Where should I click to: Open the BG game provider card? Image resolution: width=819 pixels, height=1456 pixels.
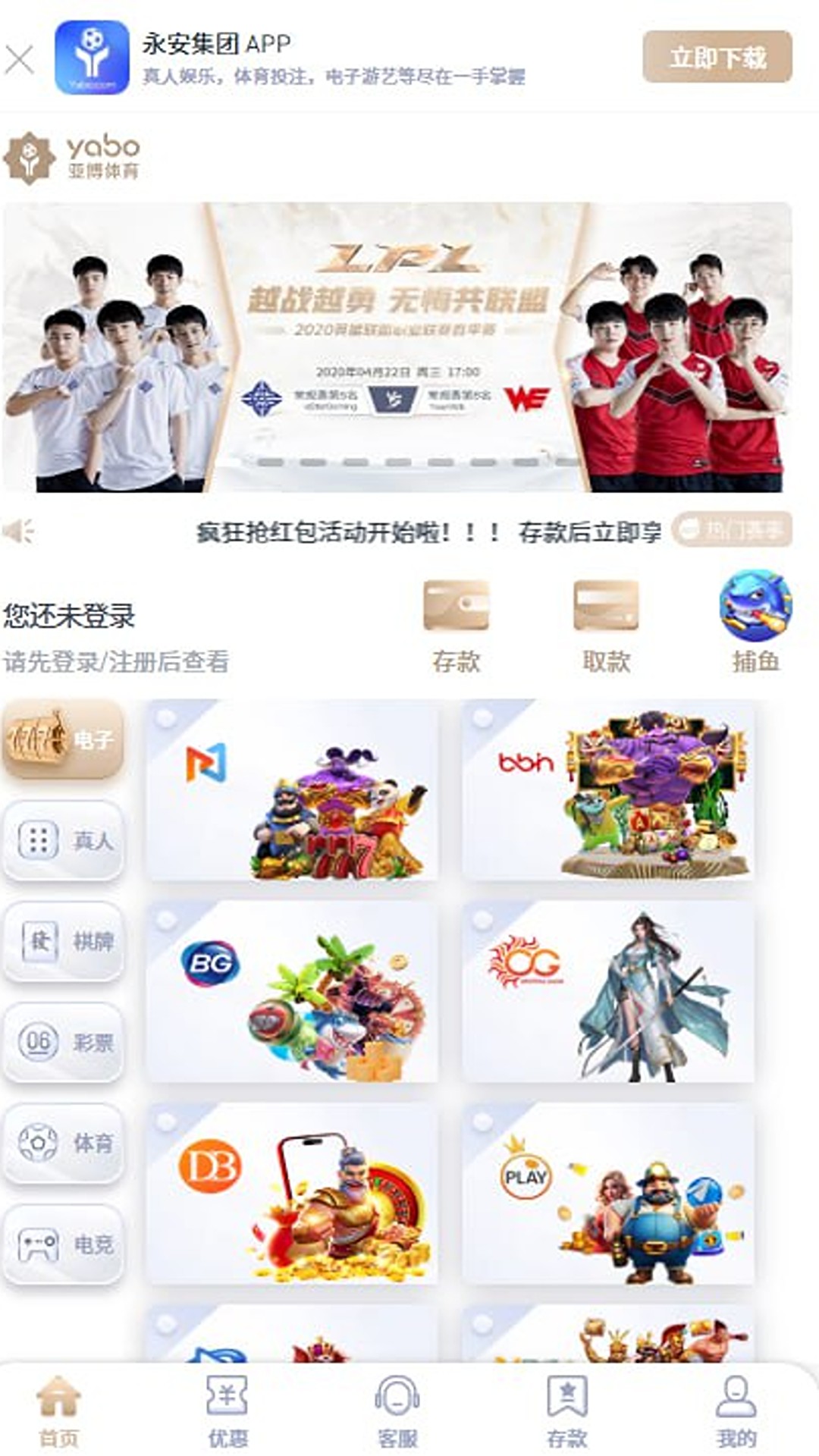(292, 992)
